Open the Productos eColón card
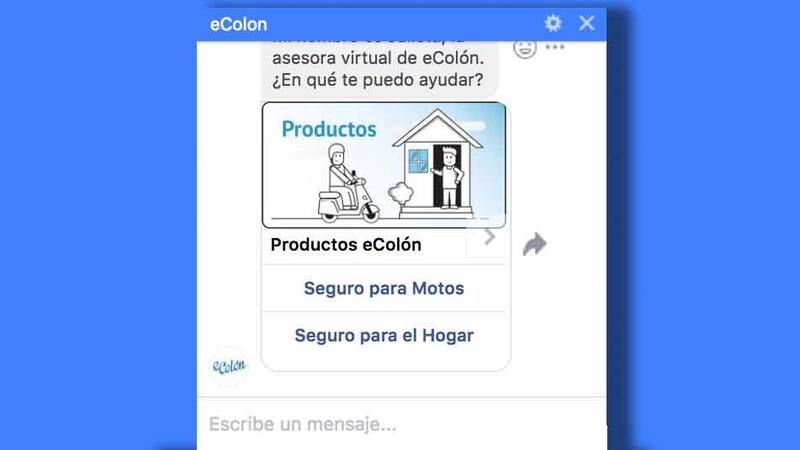This screenshot has height=450, width=800. tap(384, 165)
